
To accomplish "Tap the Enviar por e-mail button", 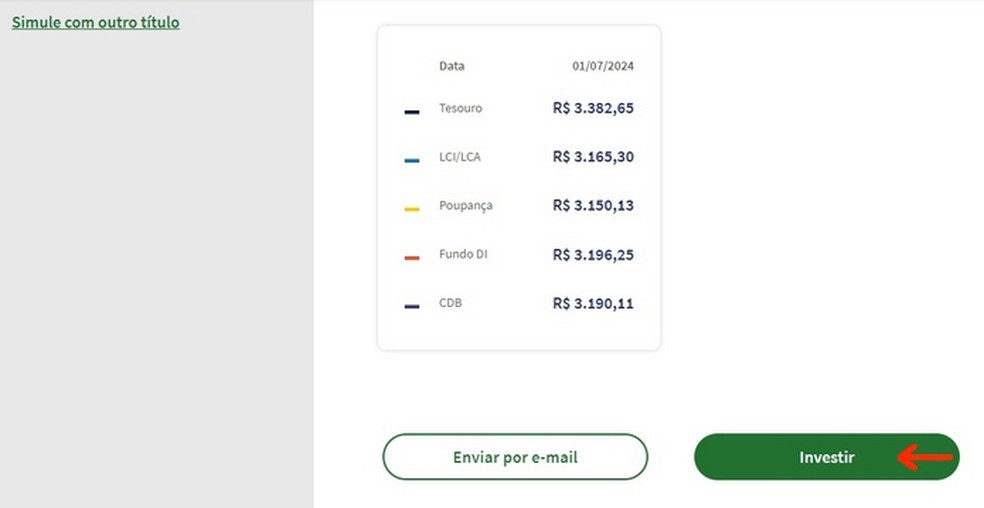I will [x=515, y=457].
